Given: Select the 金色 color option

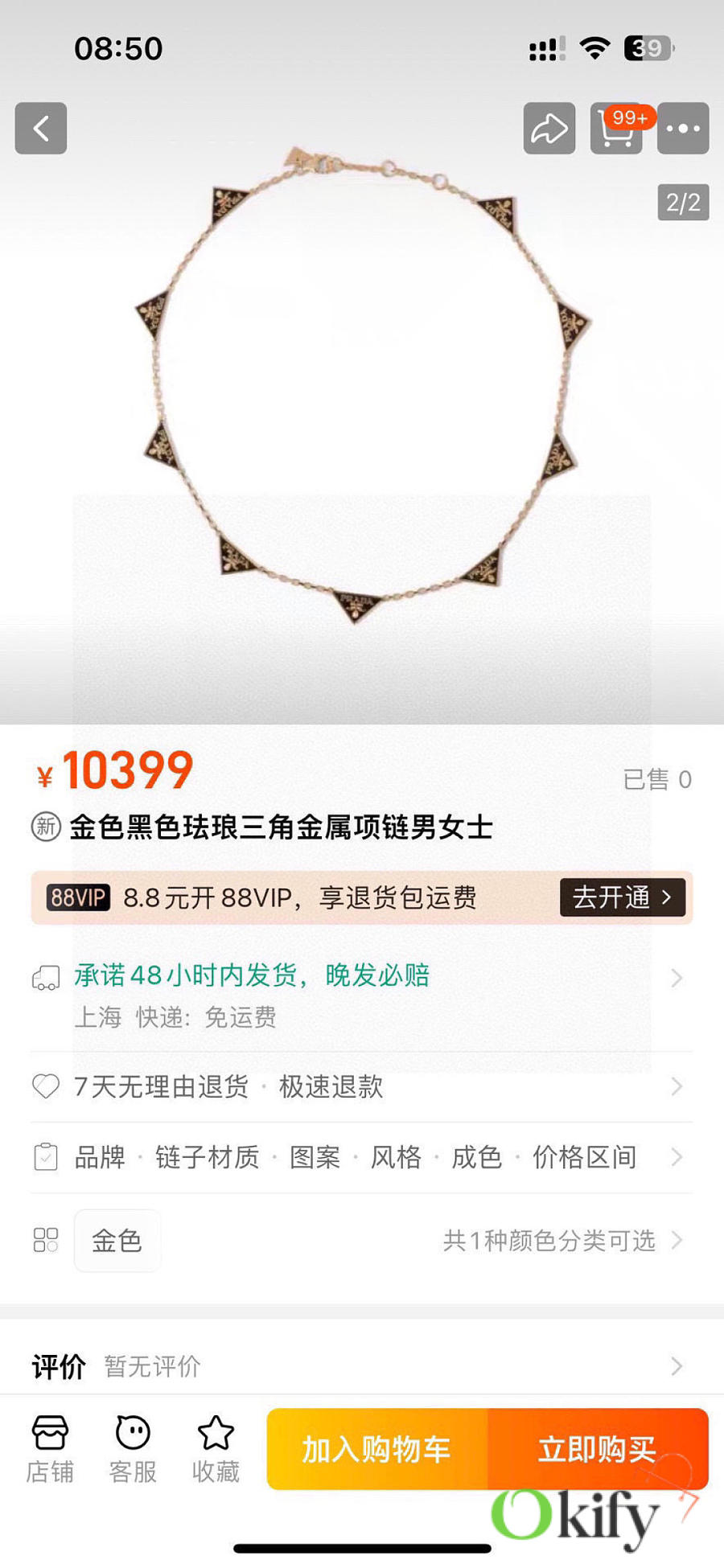Looking at the screenshot, I should tap(117, 1241).
